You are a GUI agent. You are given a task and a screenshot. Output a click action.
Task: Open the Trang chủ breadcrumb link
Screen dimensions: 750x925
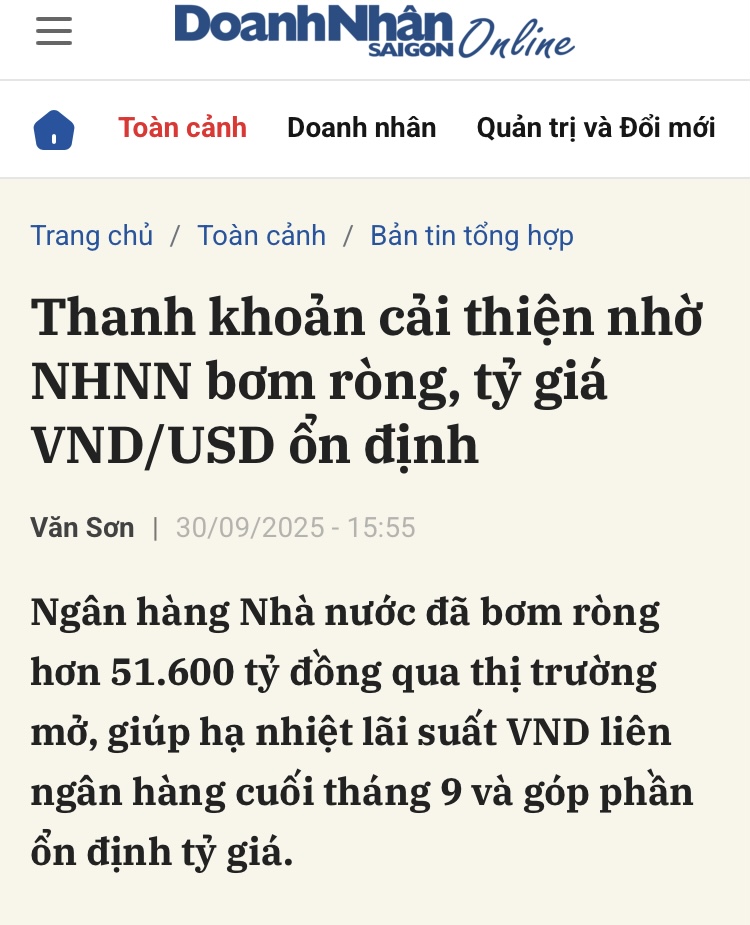coord(92,236)
